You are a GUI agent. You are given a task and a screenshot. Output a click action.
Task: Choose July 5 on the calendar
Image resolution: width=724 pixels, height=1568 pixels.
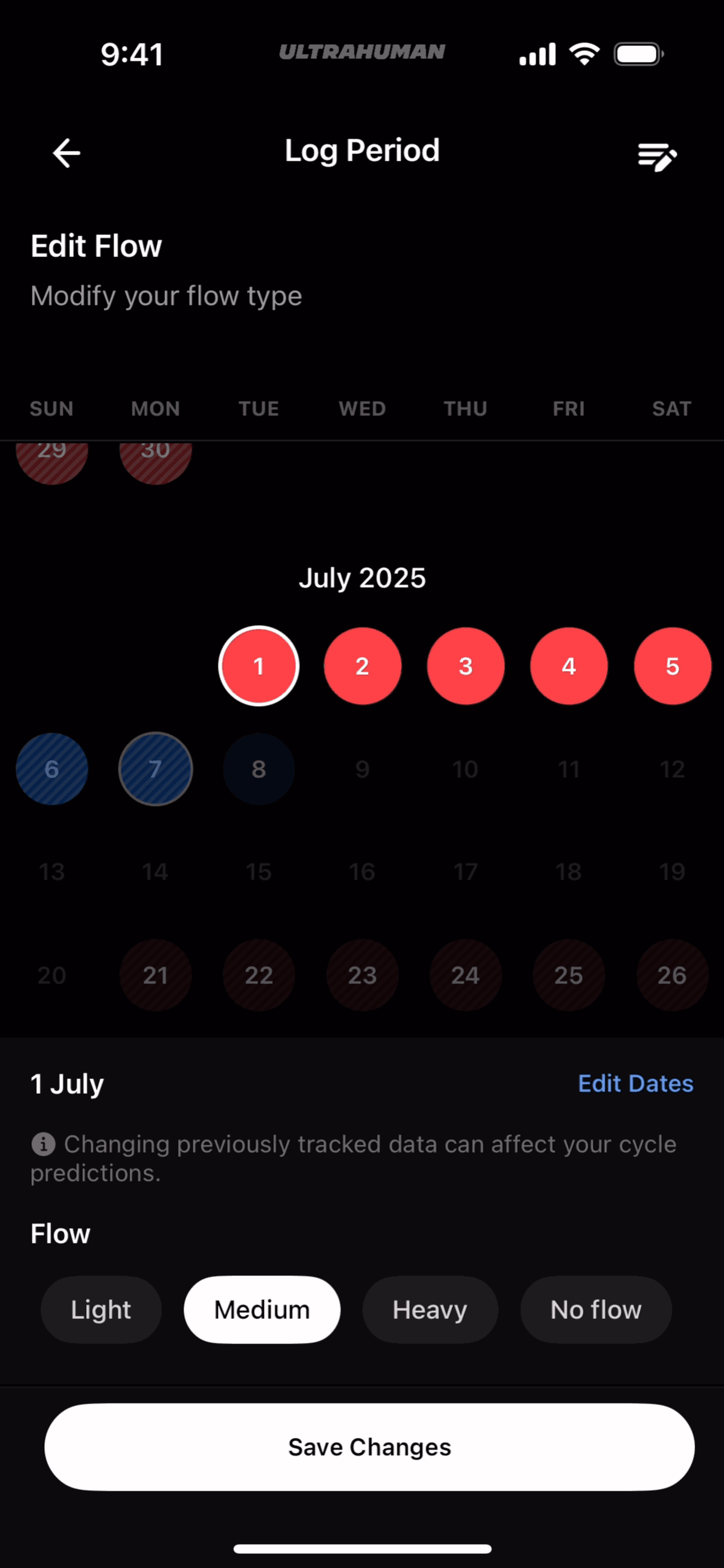pos(672,666)
